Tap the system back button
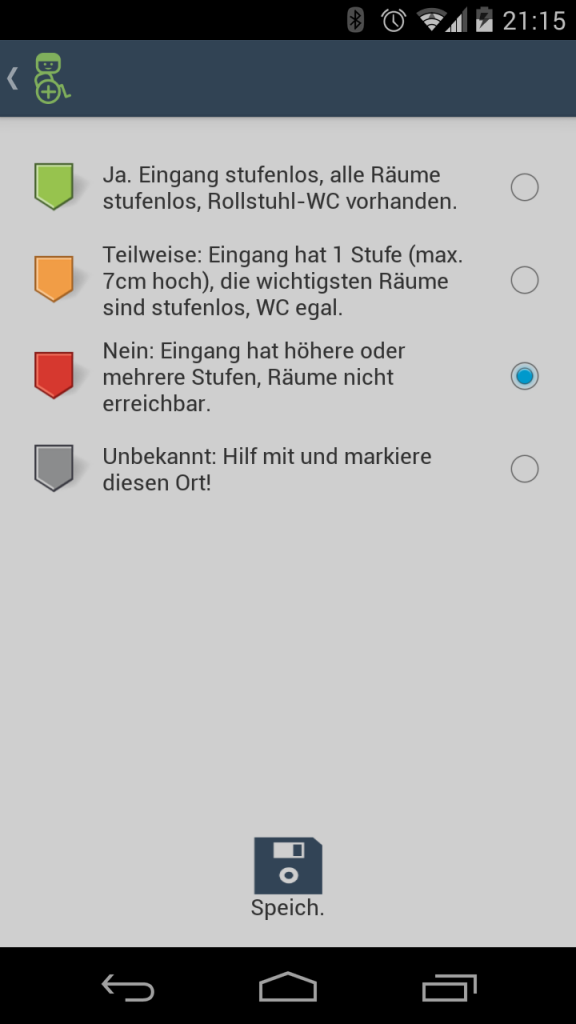Image resolution: width=576 pixels, height=1024 pixels. [x=128, y=987]
